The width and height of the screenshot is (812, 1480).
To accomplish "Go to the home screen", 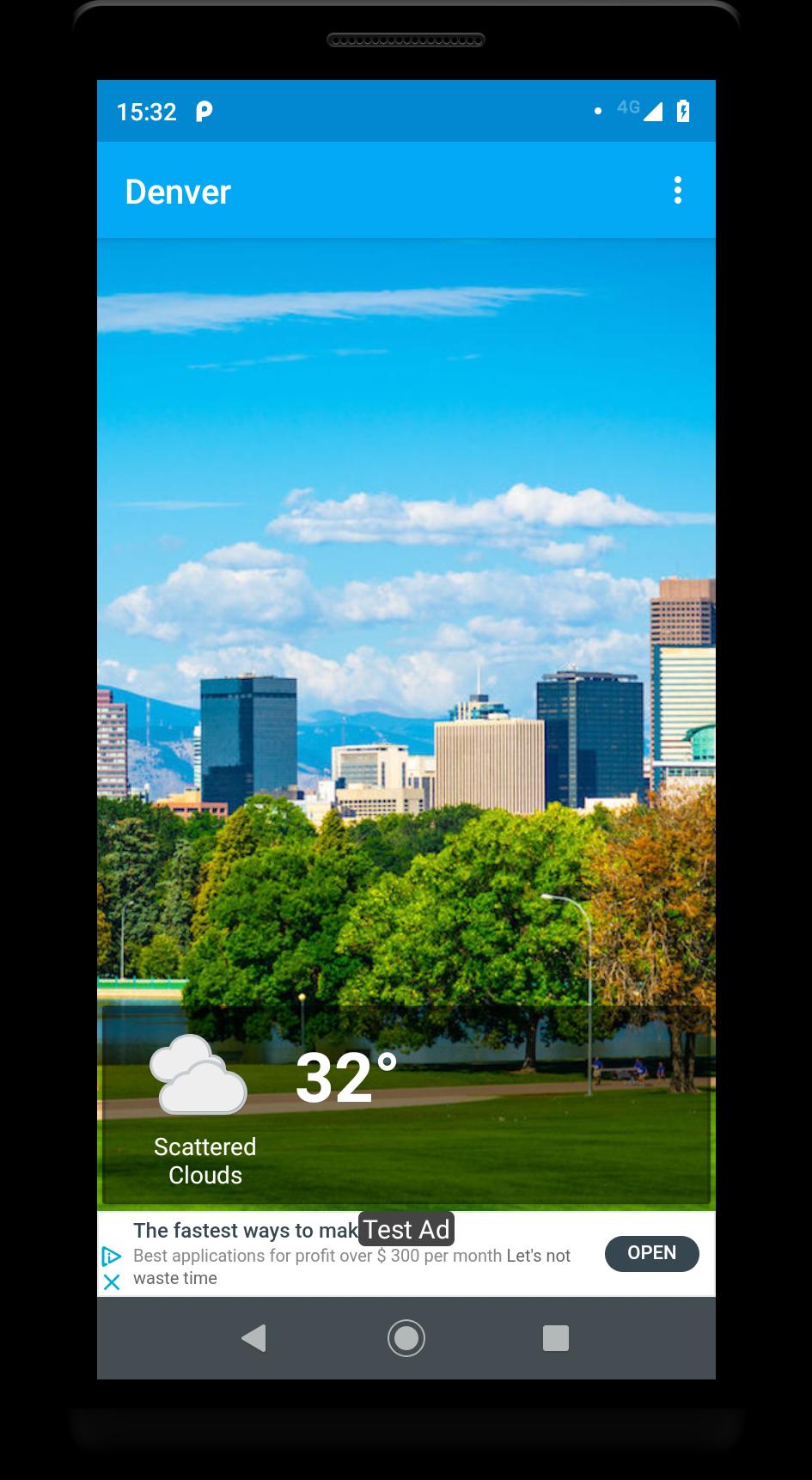I will [x=406, y=1338].
